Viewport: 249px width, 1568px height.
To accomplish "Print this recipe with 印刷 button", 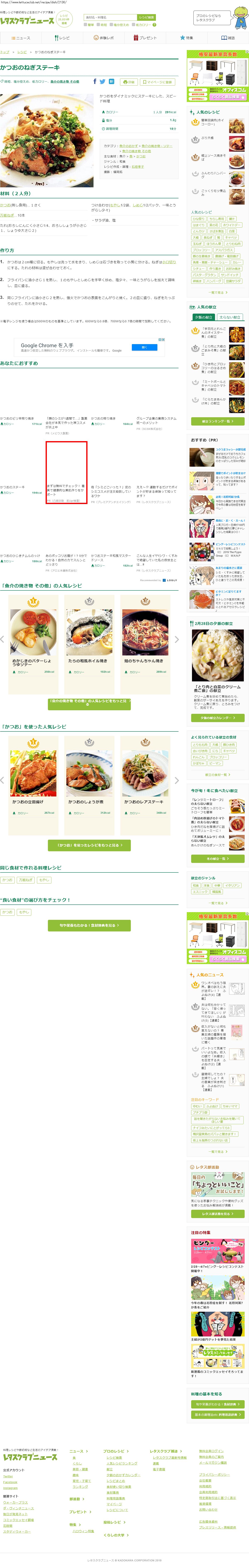I will coord(129,82).
